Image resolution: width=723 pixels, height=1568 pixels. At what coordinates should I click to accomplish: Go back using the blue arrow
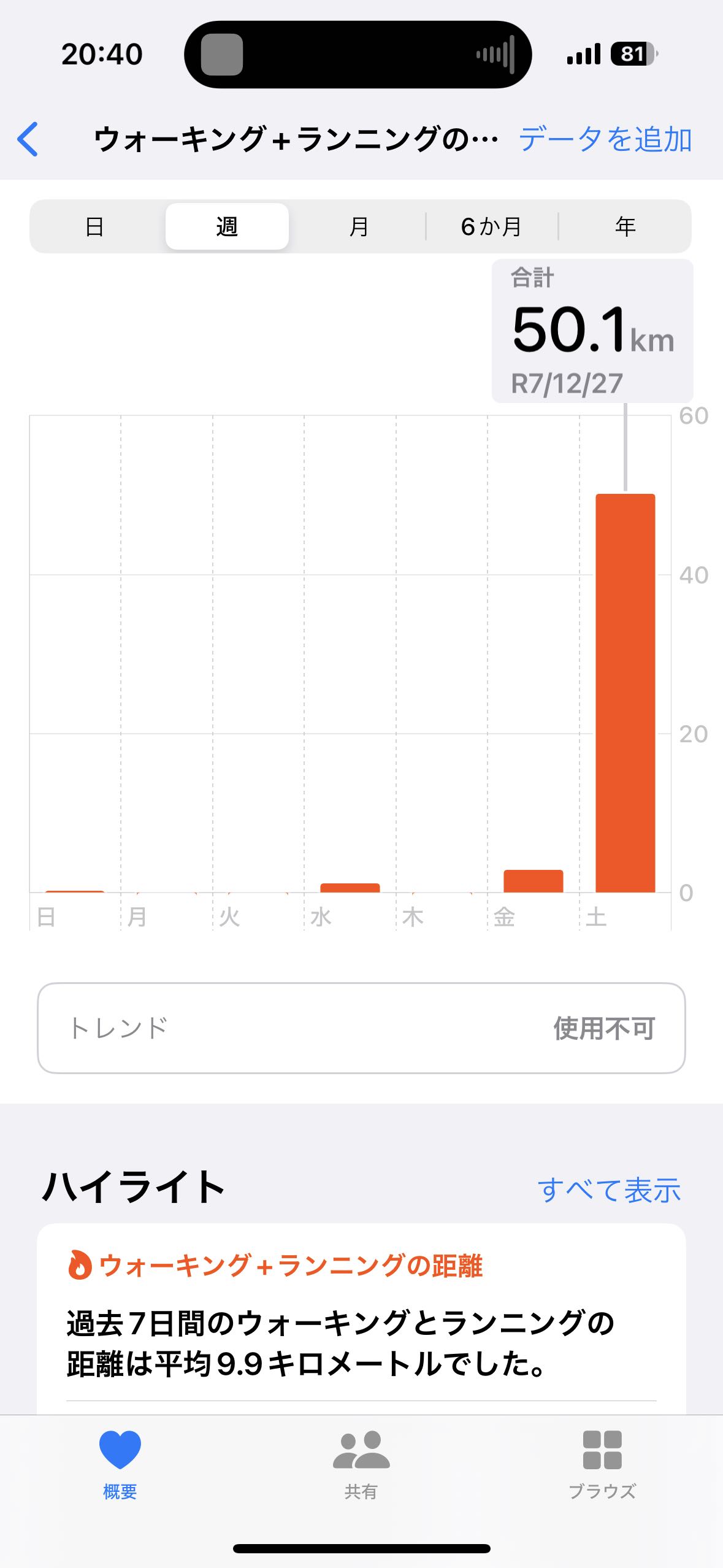coord(28,139)
